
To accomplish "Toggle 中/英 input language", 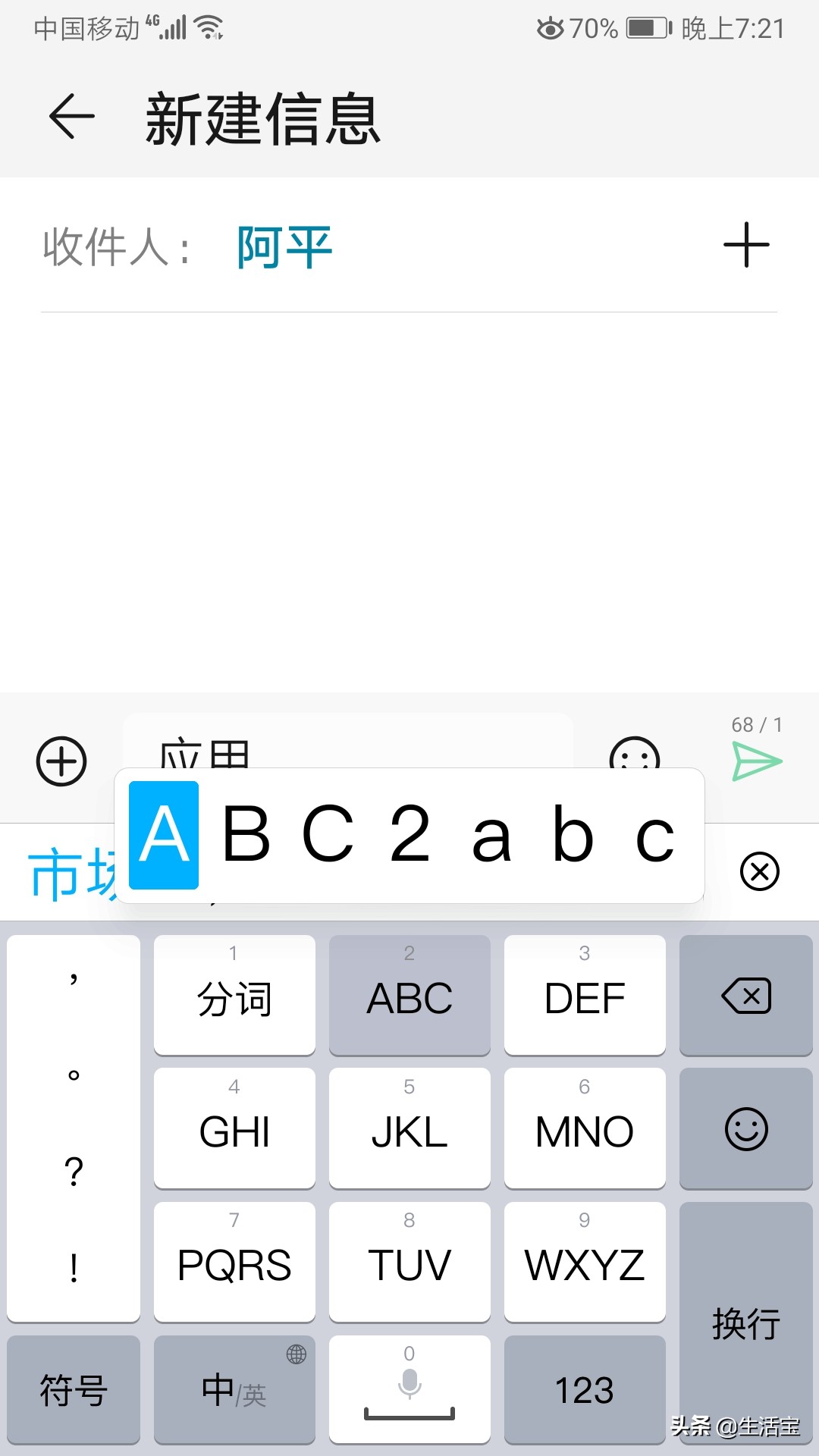I will click(234, 1390).
